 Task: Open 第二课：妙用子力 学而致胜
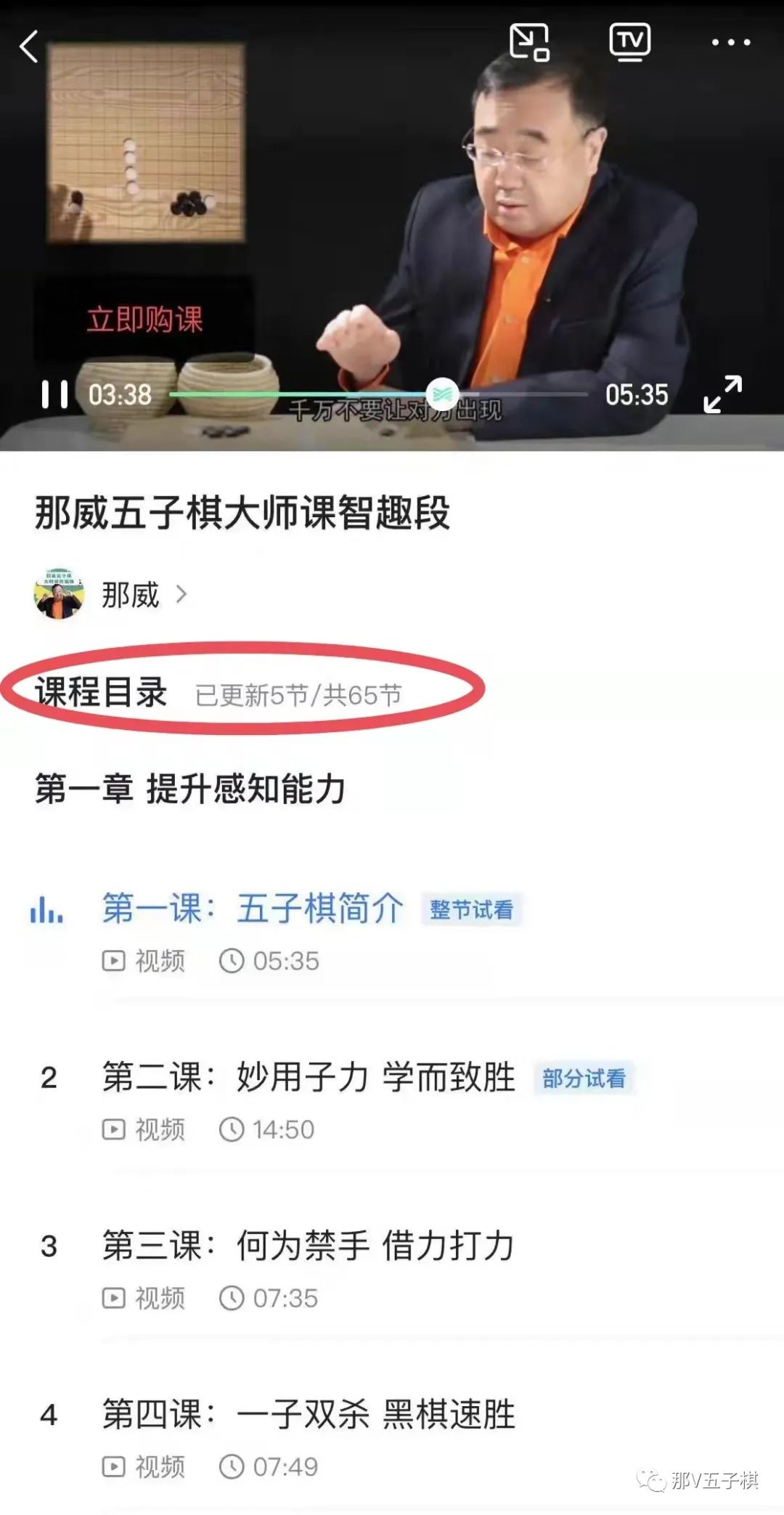(x=308, y=1077)
